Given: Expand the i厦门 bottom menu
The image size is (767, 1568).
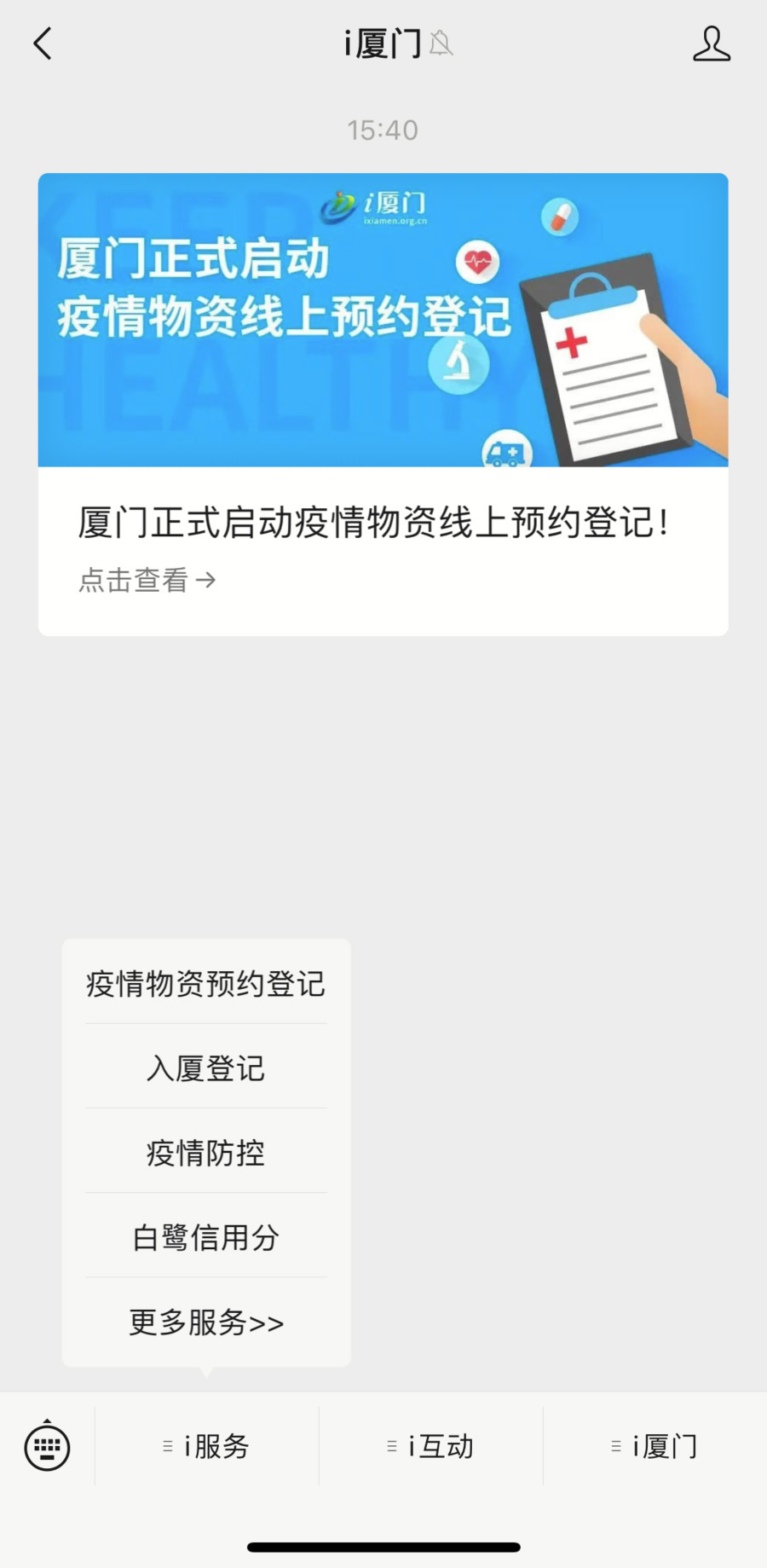Looking at the screenshot, I should [x=655, y=1446].
